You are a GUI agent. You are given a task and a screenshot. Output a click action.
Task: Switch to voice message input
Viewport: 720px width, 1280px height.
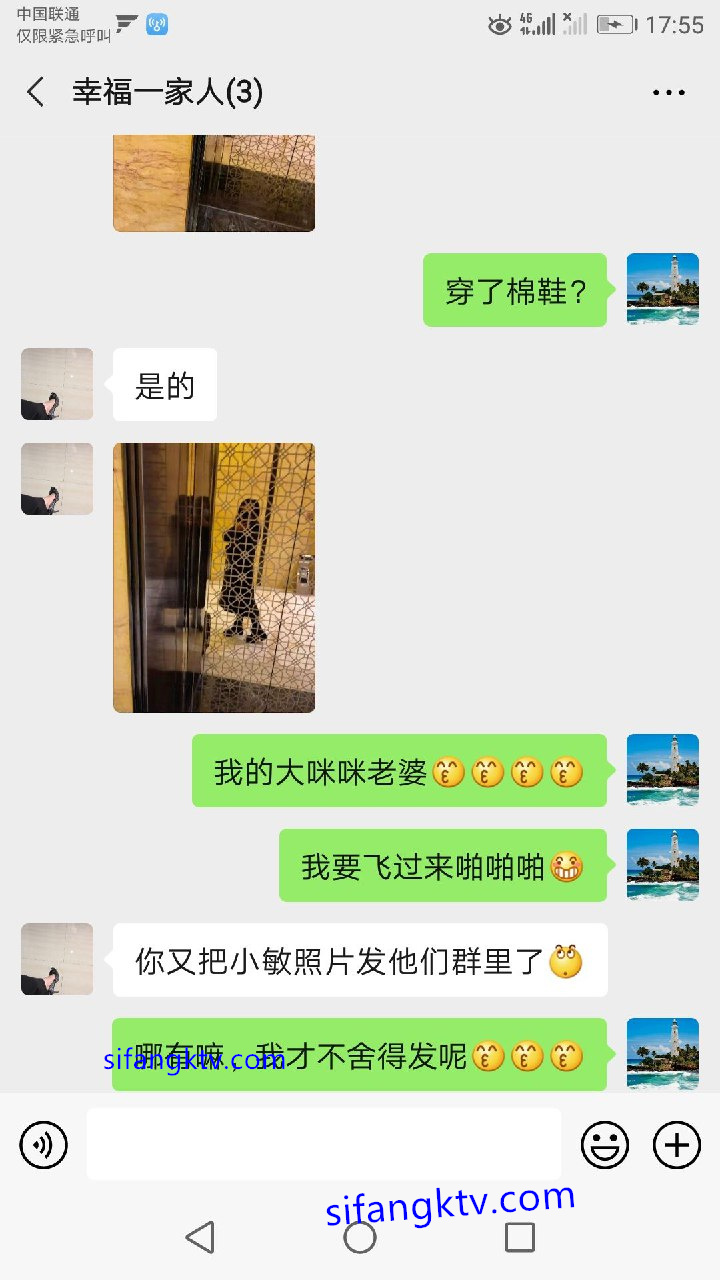(44, 1145)
